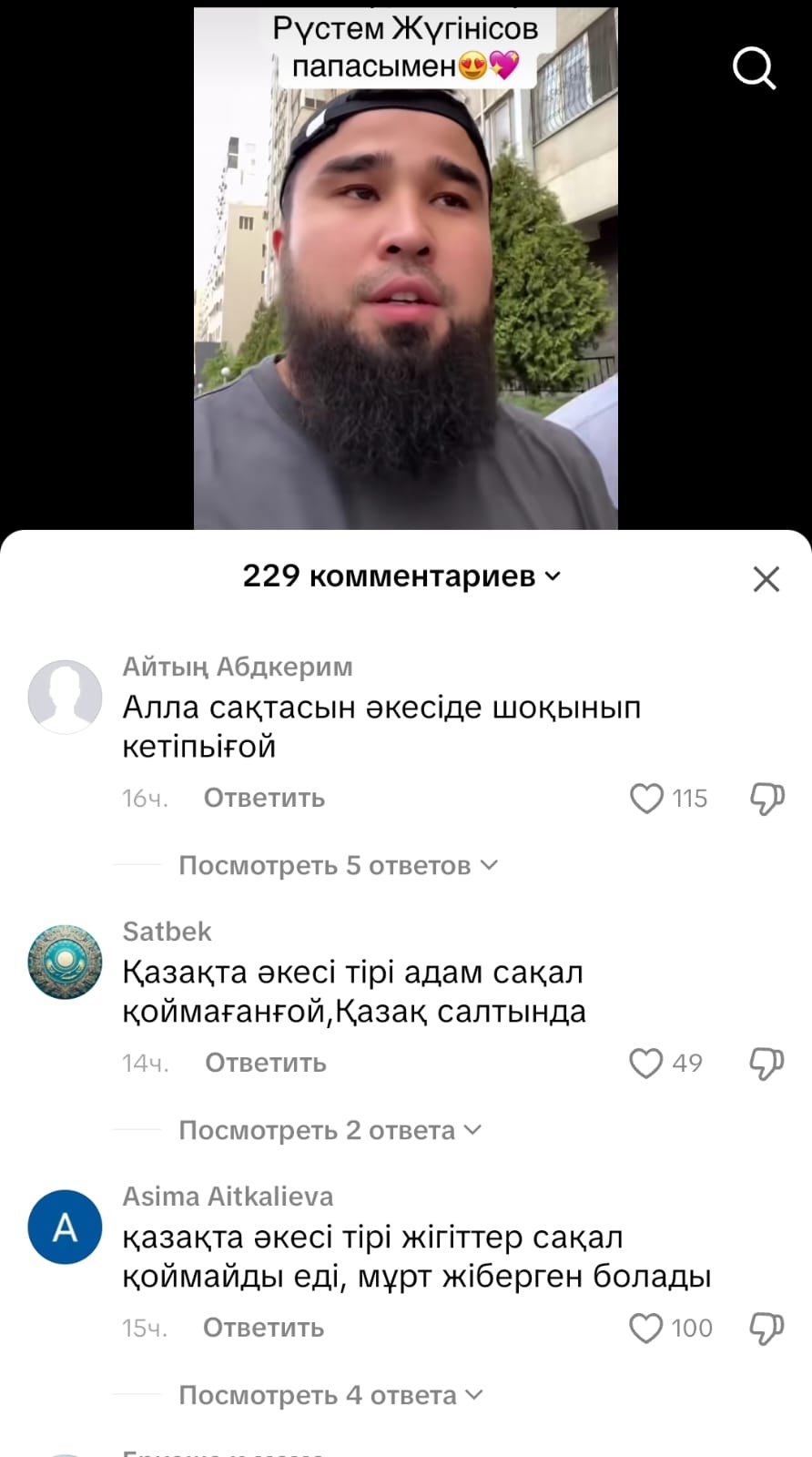Dislike Айтың Абдкерим's comment

point(766,799)
